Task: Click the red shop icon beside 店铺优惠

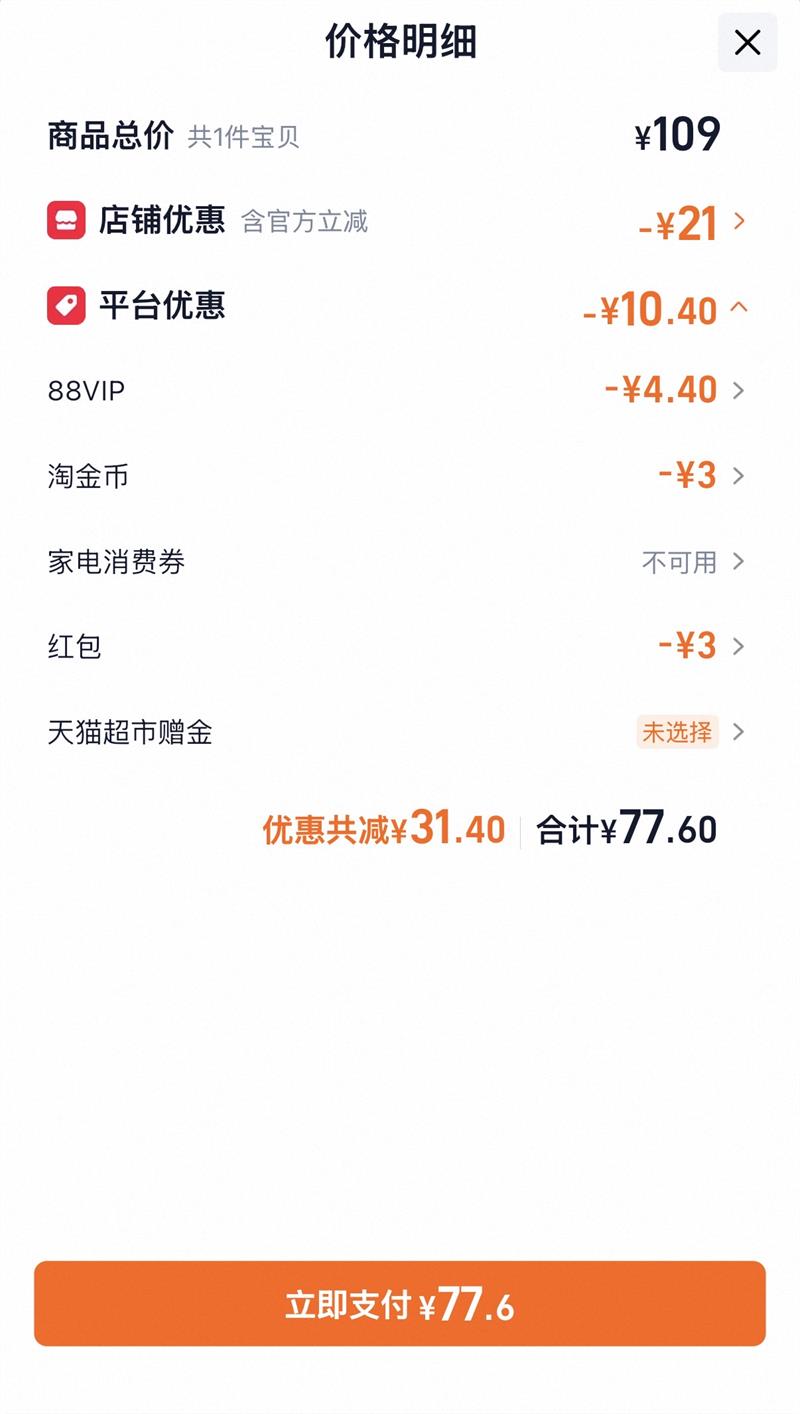Action: pyautogui.click(x=66, y=221)
